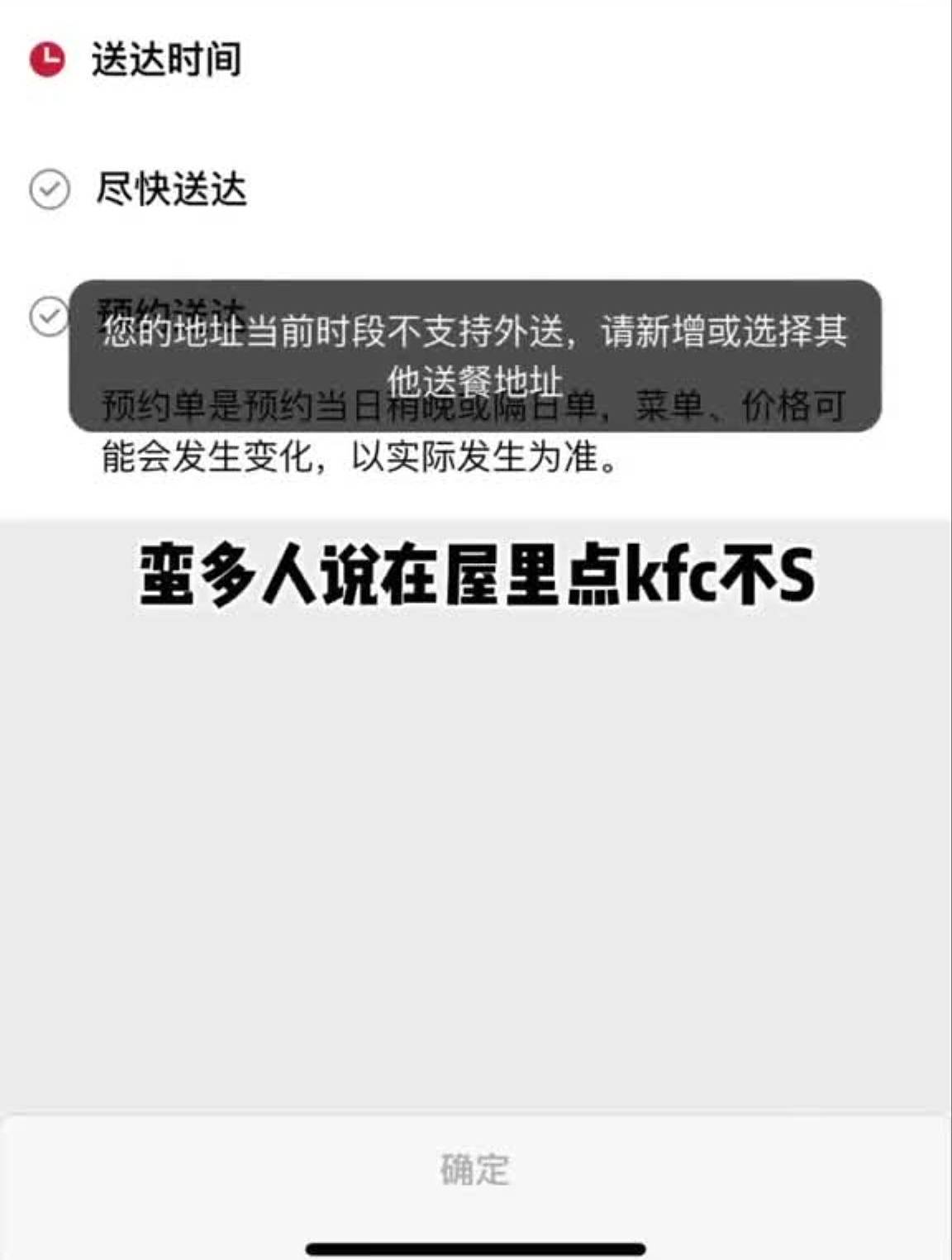952x1260 pixels.
Task: Choose the 预约送达 scheduled delivery option
Action: 49,316
